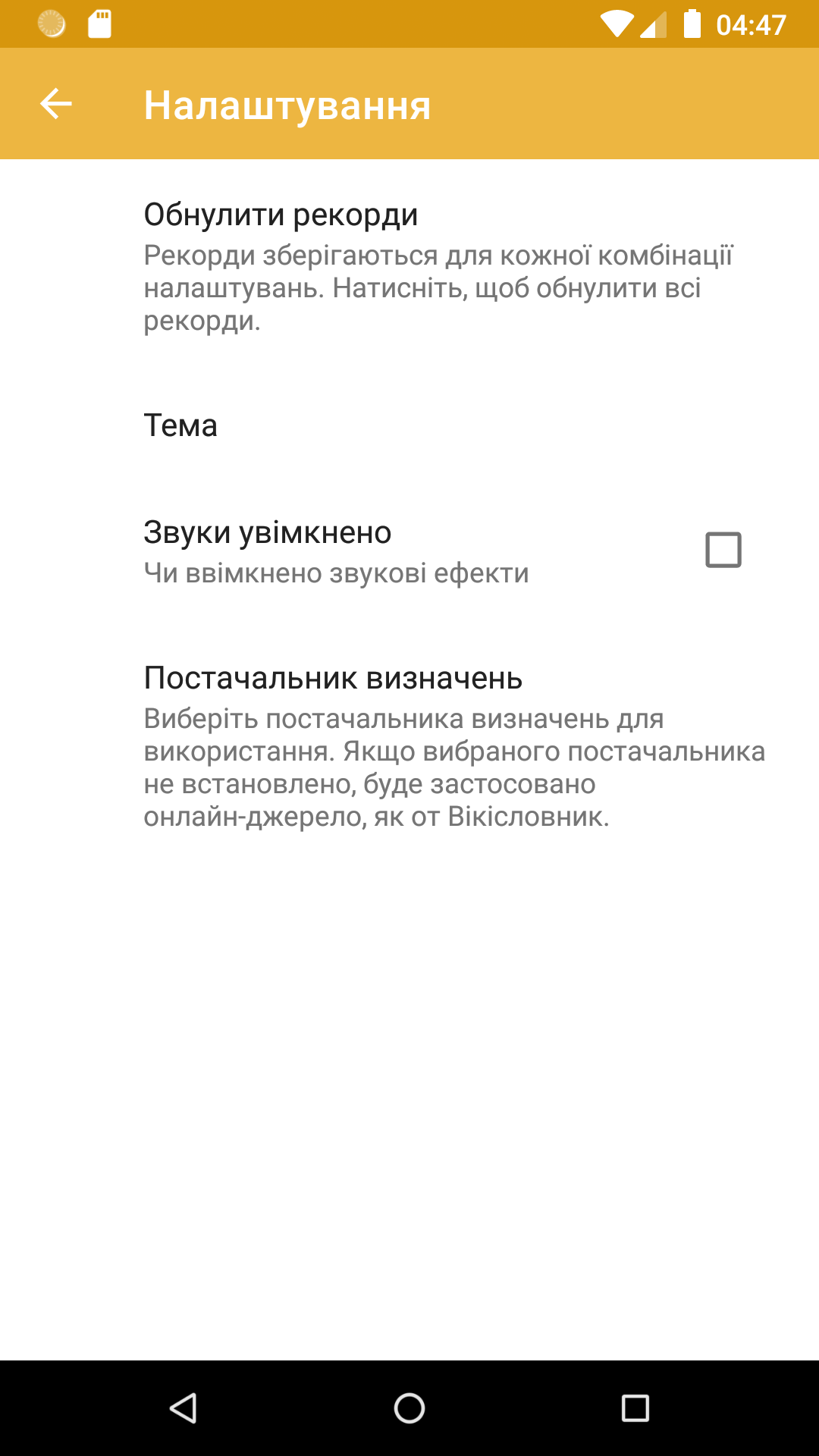Open the Тема setting
The height and width of the screenshot is (1456, 819).
pyautogui.click(x=409, y=425)
